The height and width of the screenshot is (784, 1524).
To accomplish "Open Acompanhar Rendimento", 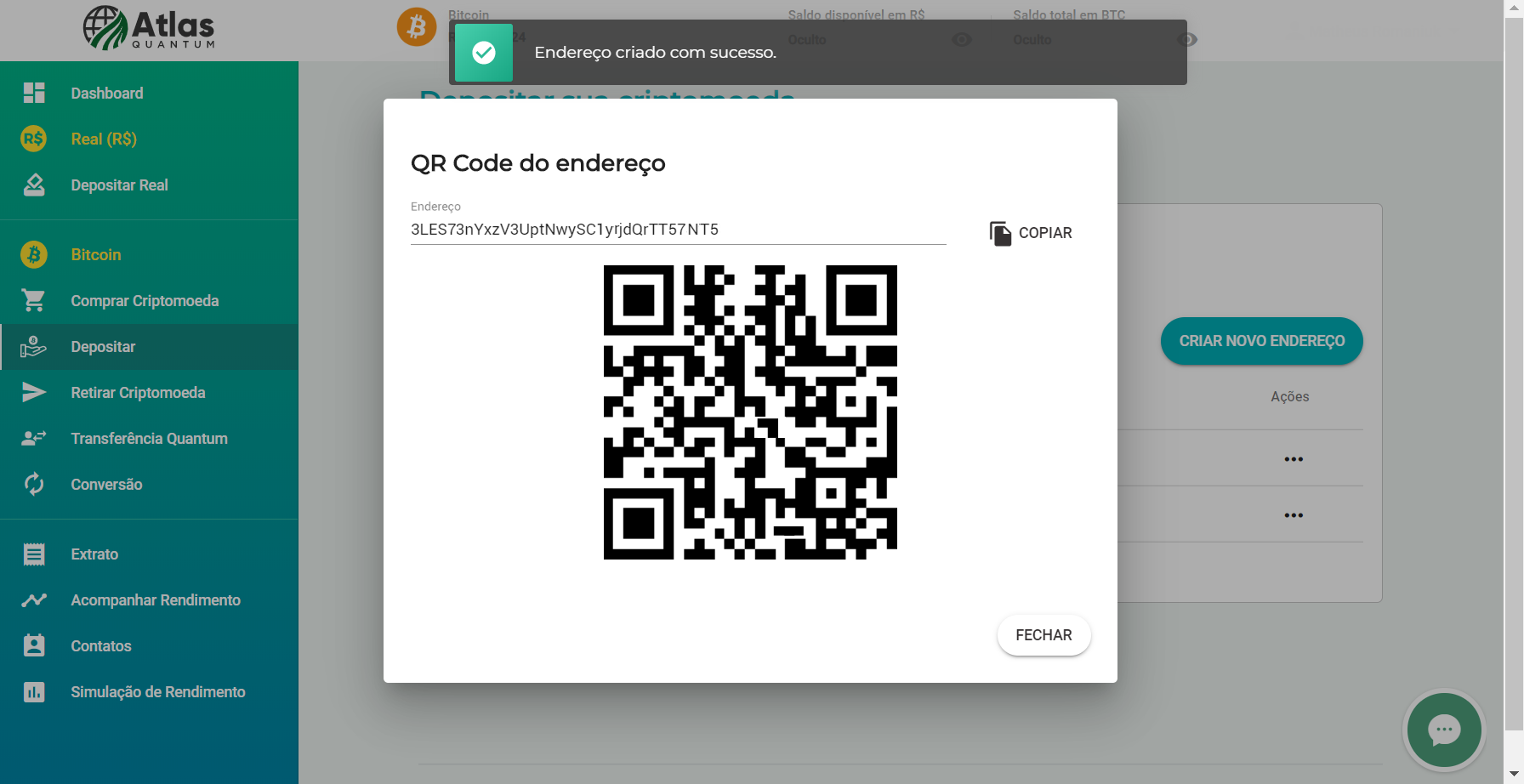I will [x=156, y=600].
